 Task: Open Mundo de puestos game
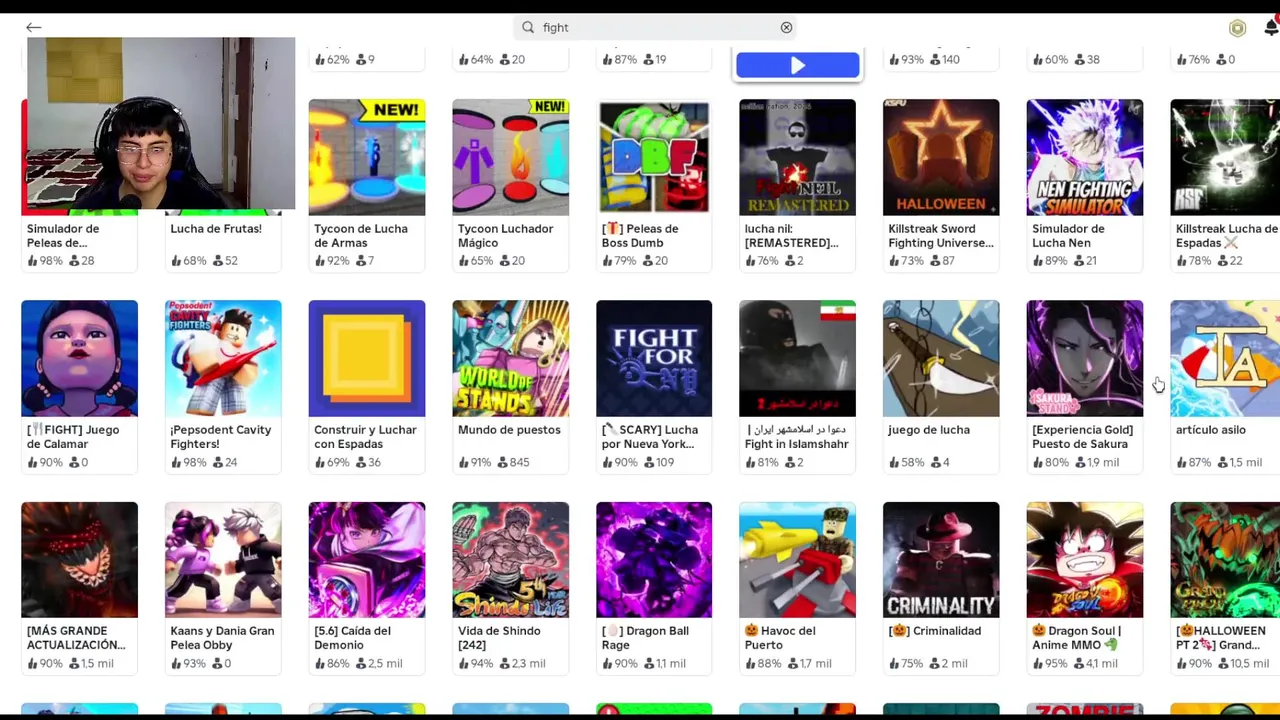pos(510,359)
